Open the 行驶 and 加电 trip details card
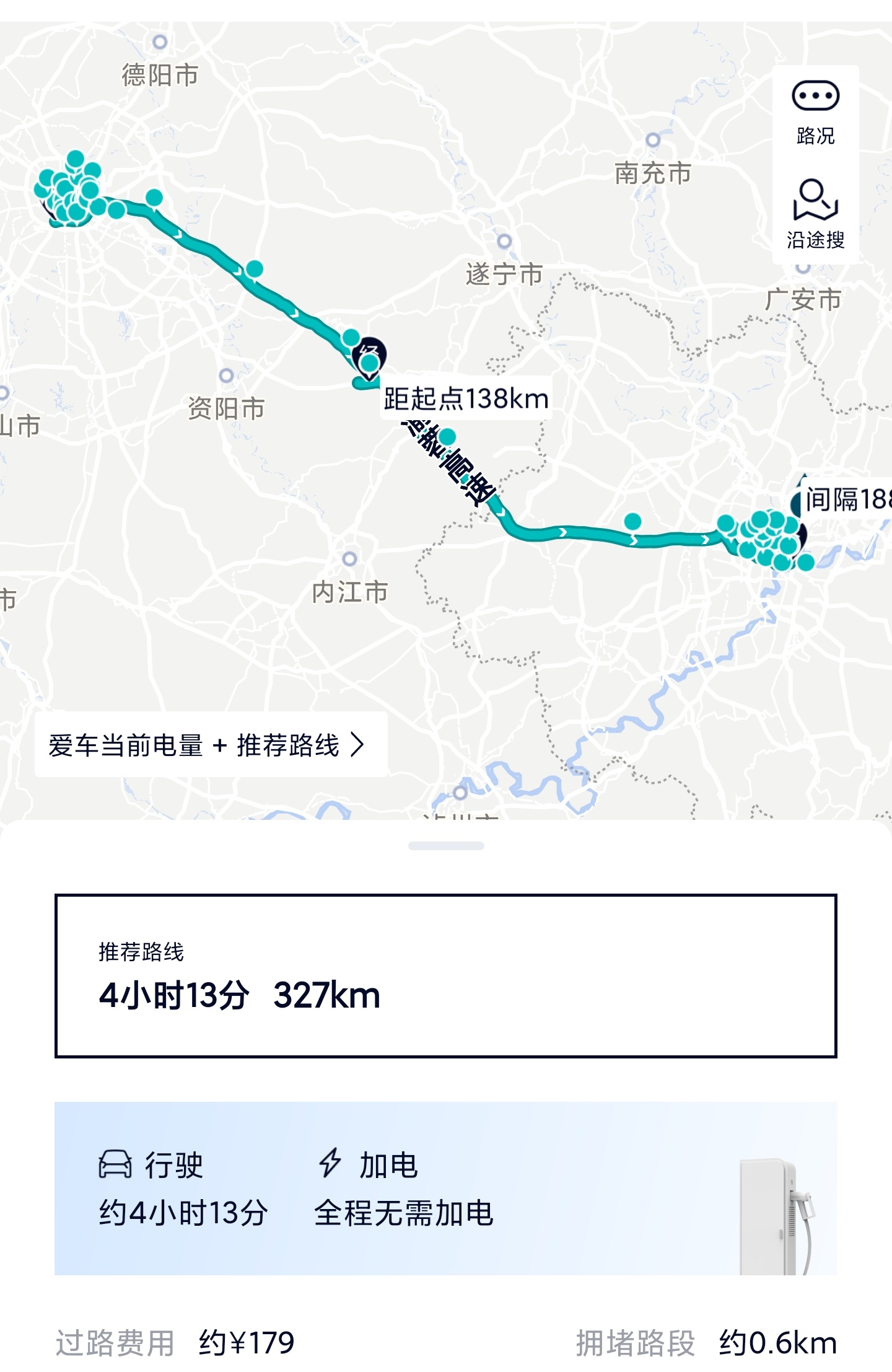 [446, 1188]
